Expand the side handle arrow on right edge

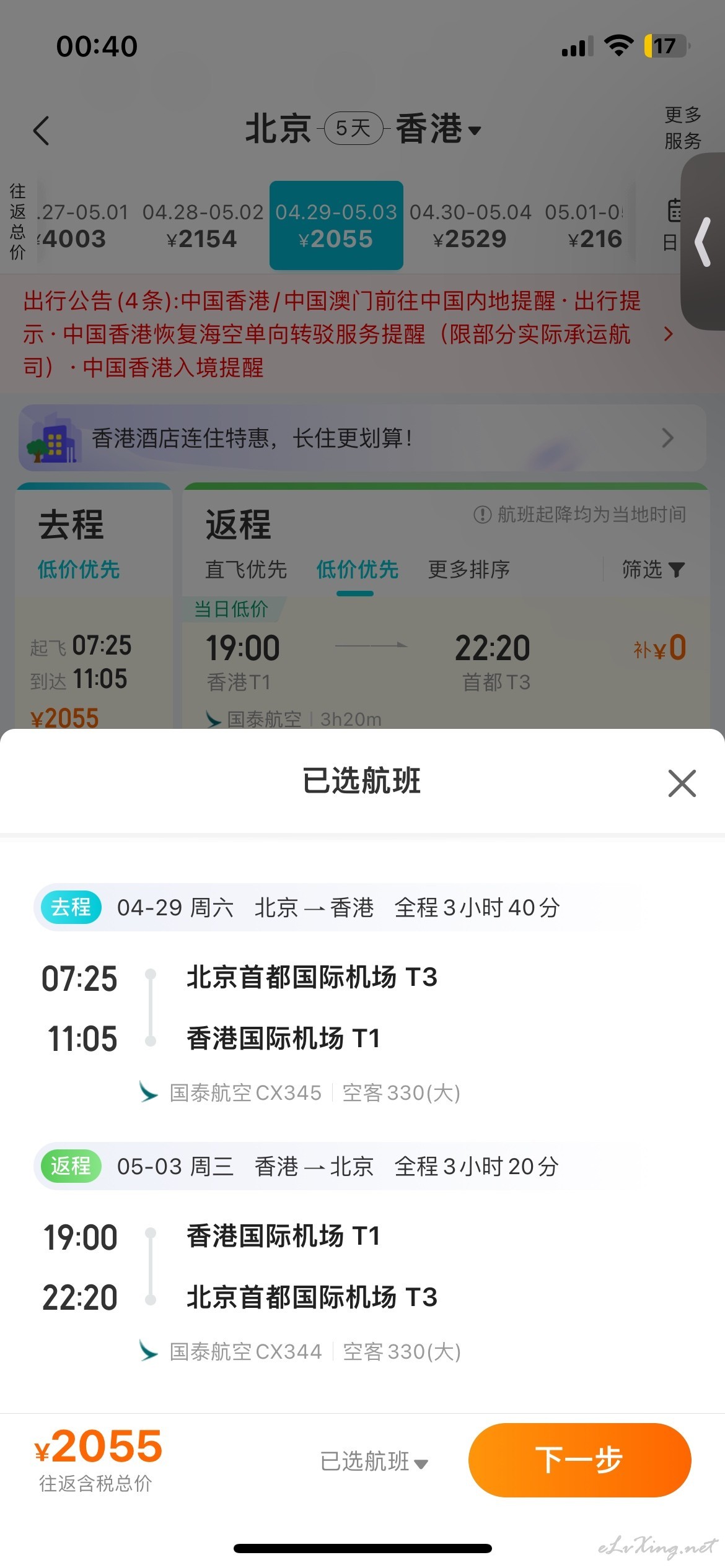[703, 242]
